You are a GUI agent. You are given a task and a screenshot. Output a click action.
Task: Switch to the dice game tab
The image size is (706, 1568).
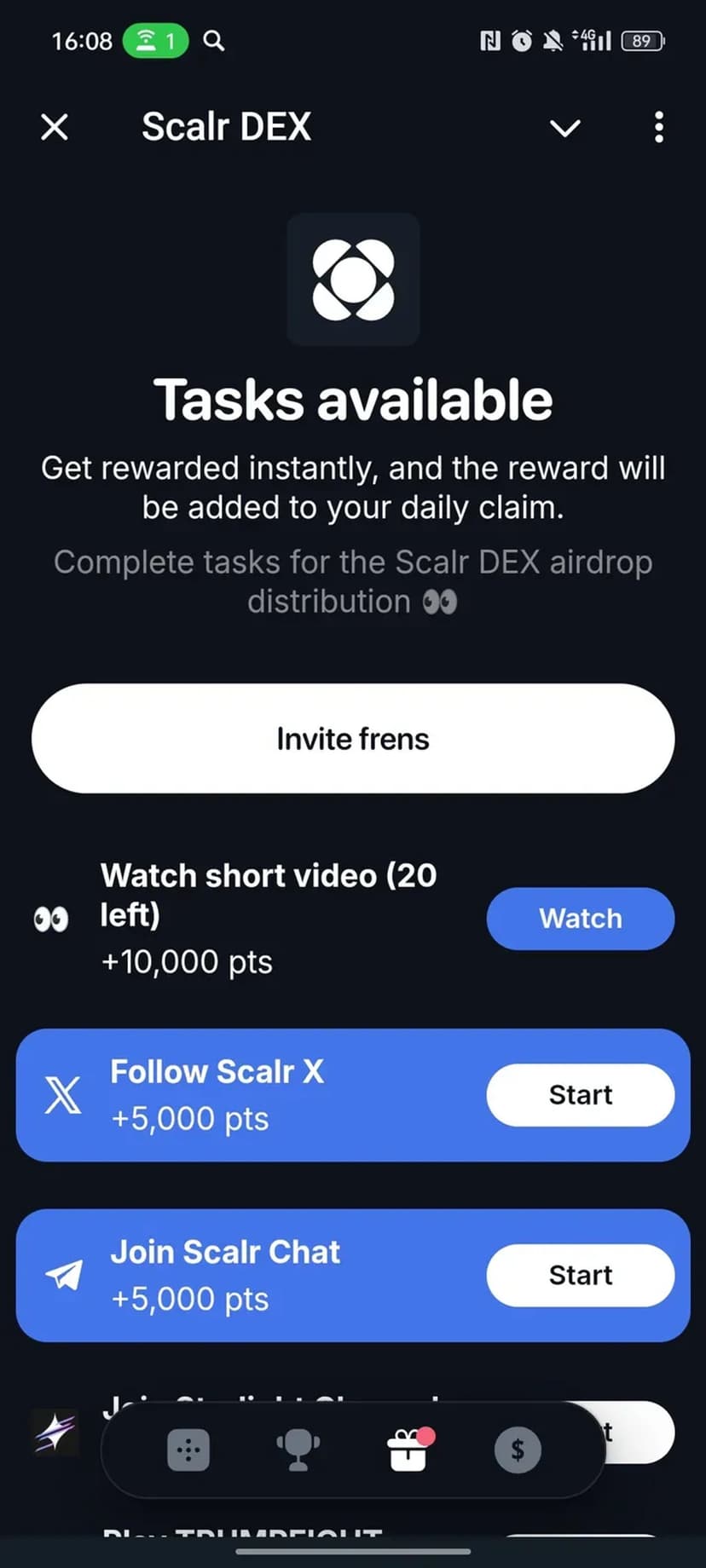(188, 1450)
